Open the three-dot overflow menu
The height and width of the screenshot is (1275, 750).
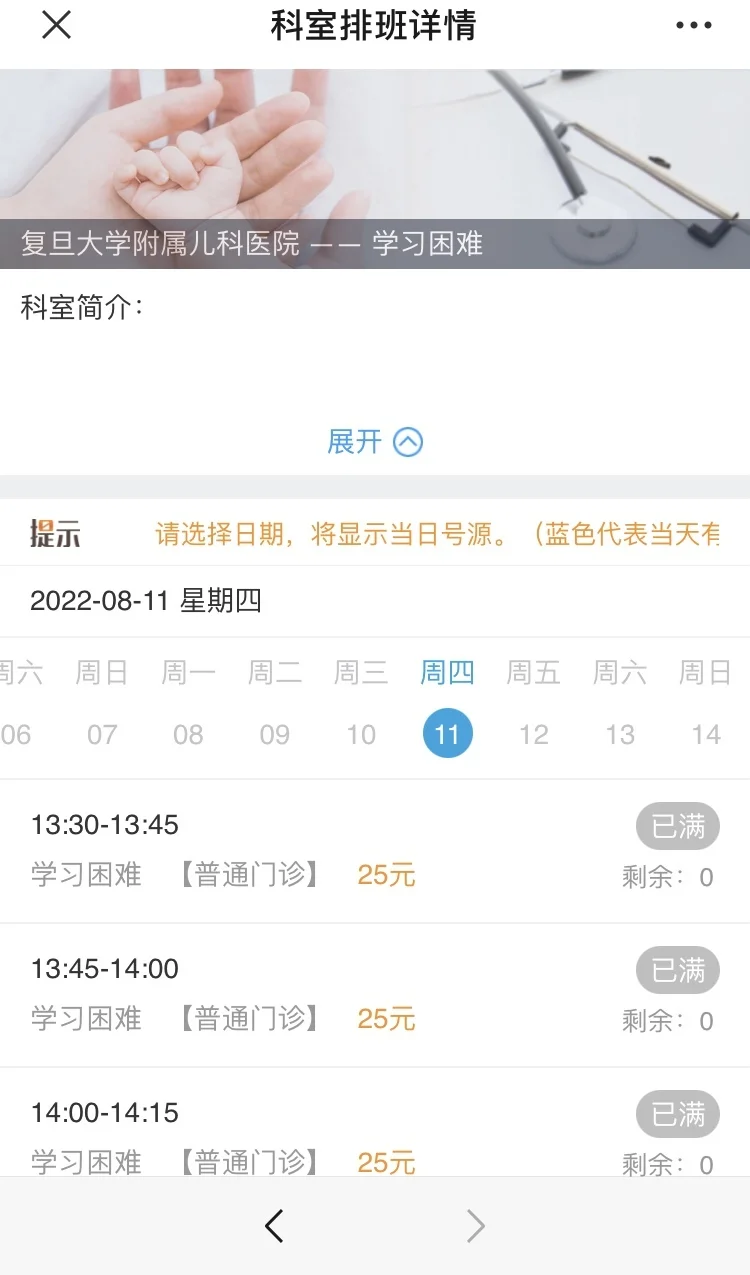[x=693, y=26]
